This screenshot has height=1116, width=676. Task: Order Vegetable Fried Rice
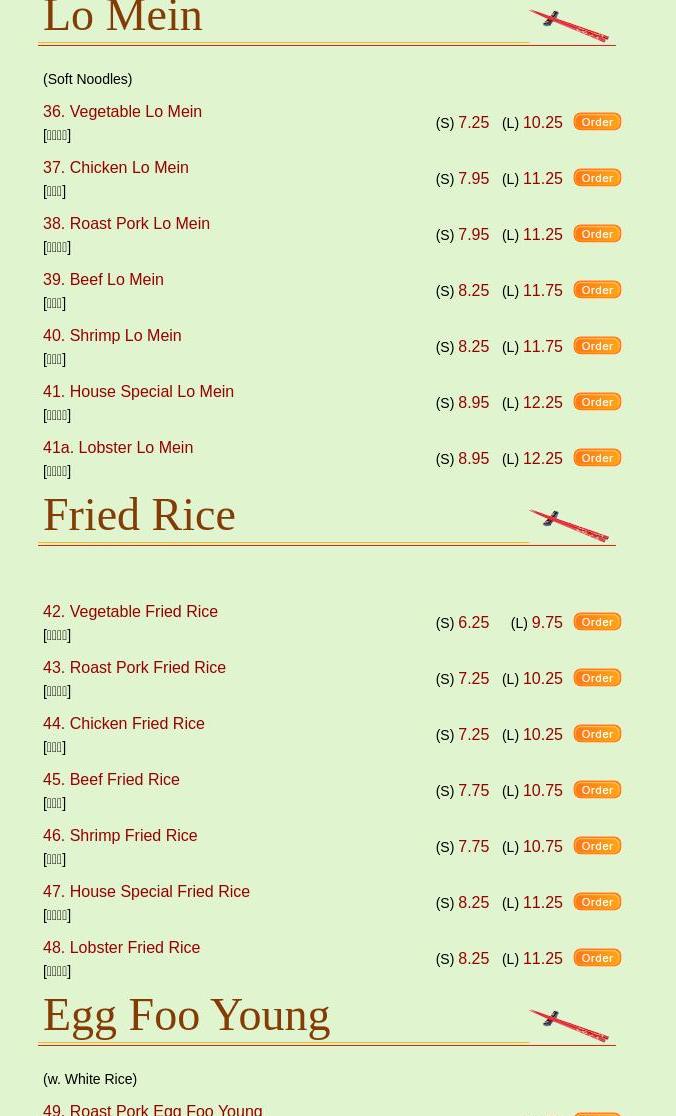[597, 622]
